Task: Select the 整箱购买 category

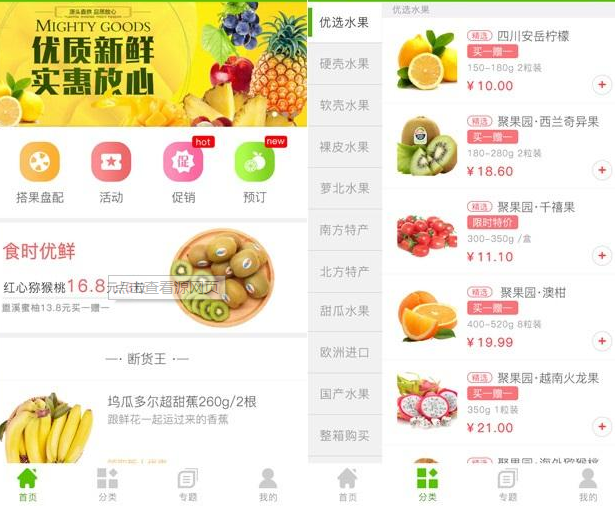Action: 344,436
